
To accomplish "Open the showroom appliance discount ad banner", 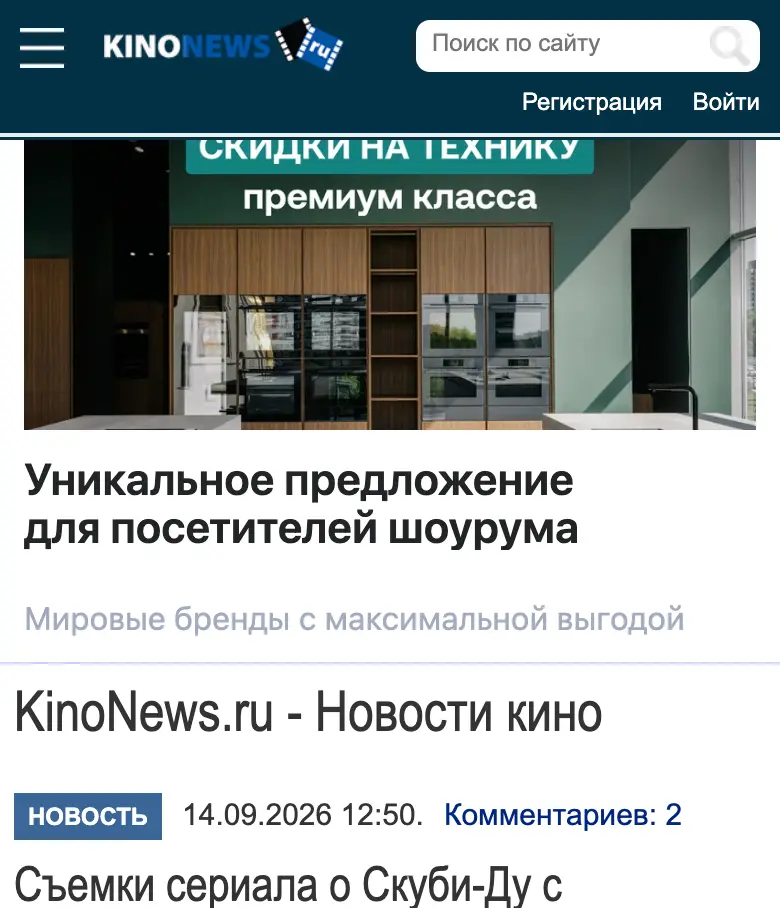I will [x=390, y=284].
